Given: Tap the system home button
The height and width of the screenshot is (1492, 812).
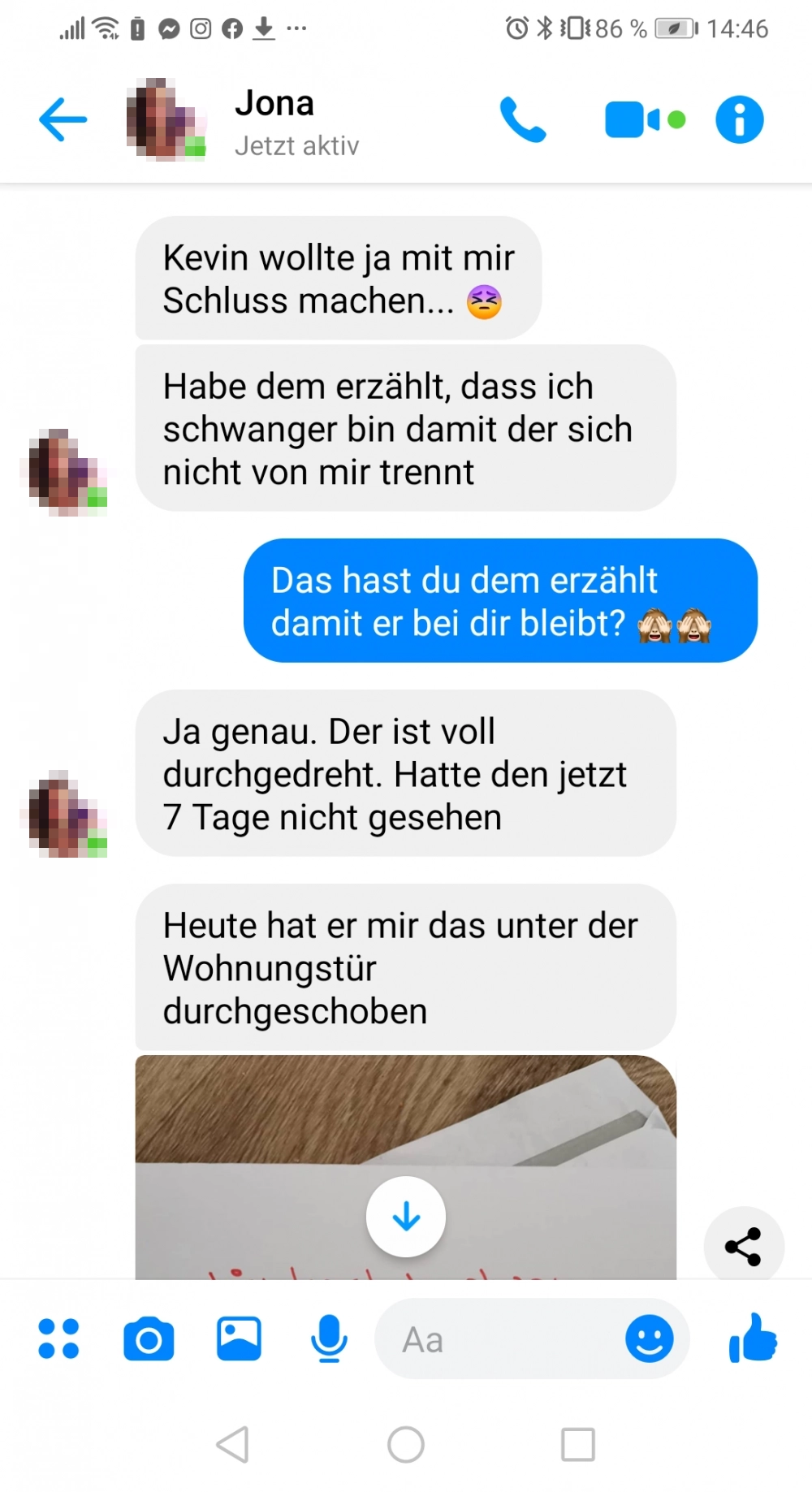Looking at the screenshot, I should pos(406,1444).
